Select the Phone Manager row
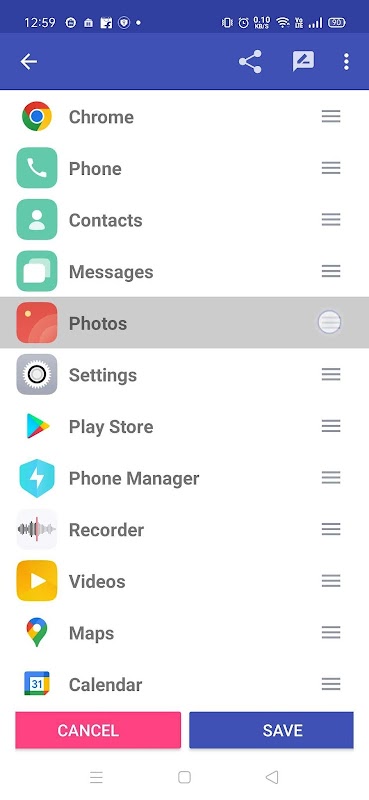369x800 pixels. 184,478
